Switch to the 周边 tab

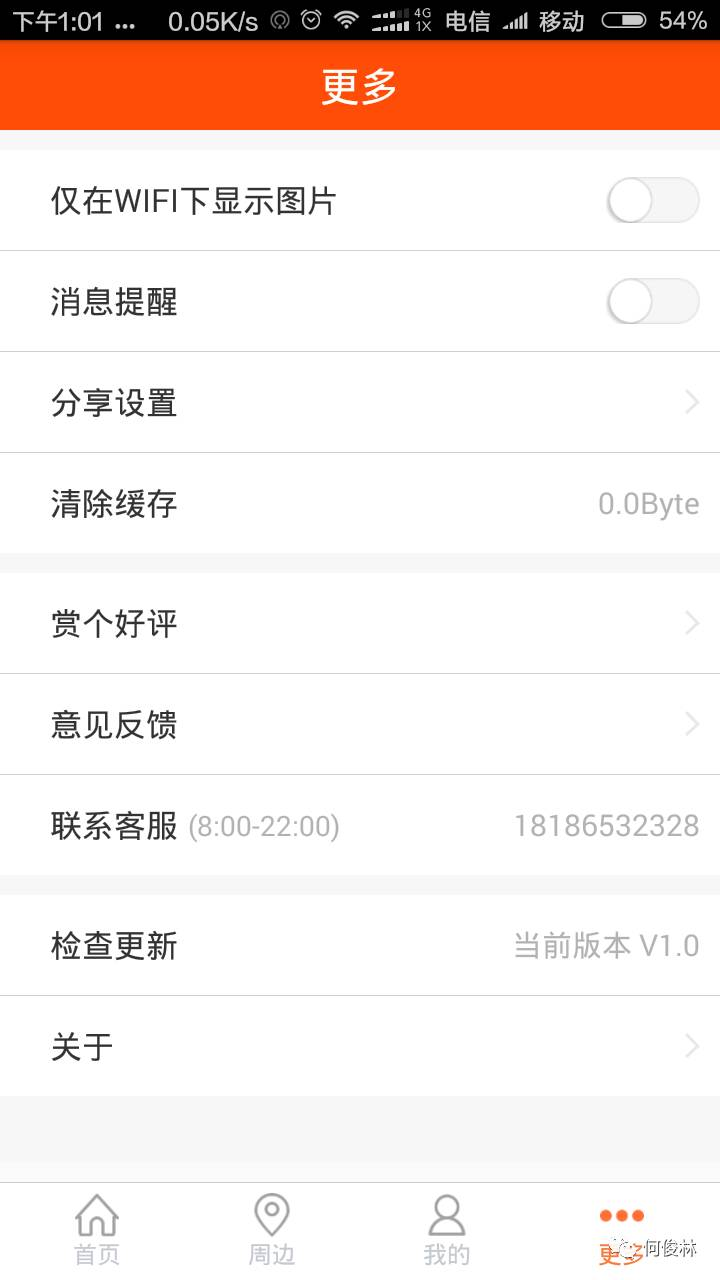(x=272, y=1231)
